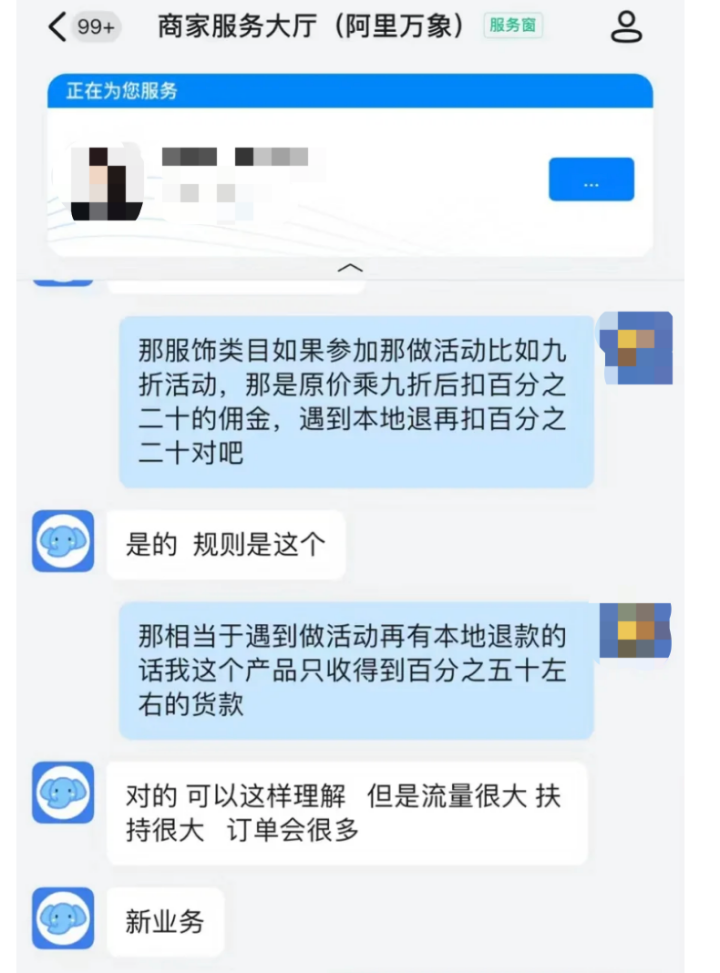Image resolution: width=720 pixels, height=973 pixels.
Task: Tap the 服务窗 badge beside the chat title
Action: point(512,28)
